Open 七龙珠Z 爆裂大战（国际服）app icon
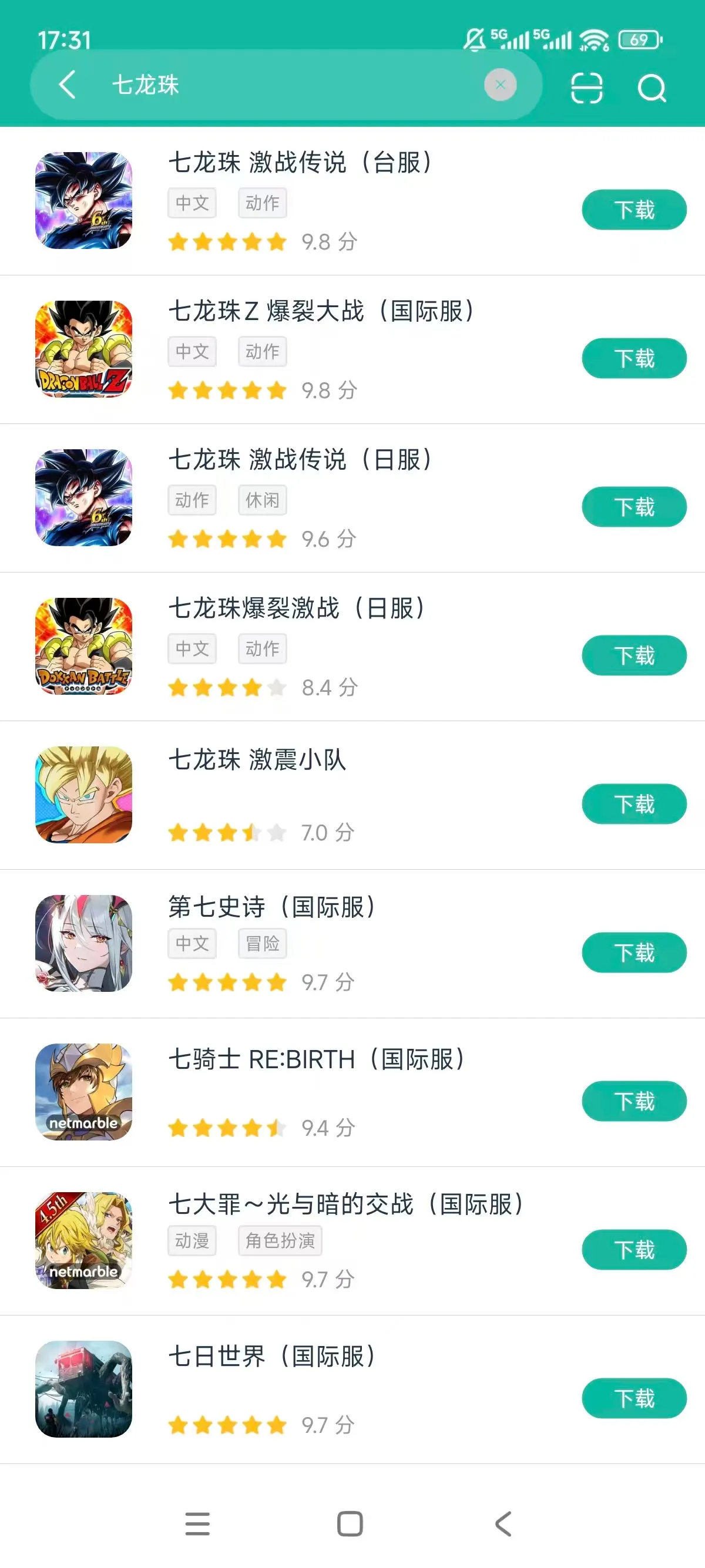The height and width of the screenshot is (1568, 705). point(84,351)
